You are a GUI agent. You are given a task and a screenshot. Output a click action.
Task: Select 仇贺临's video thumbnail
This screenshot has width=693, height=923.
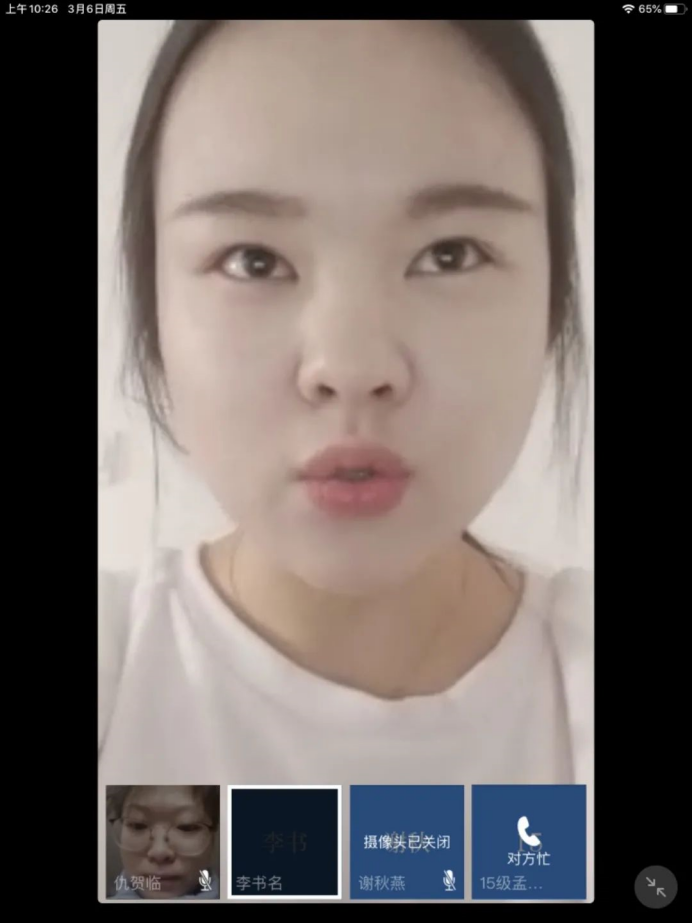coord(163,841)
